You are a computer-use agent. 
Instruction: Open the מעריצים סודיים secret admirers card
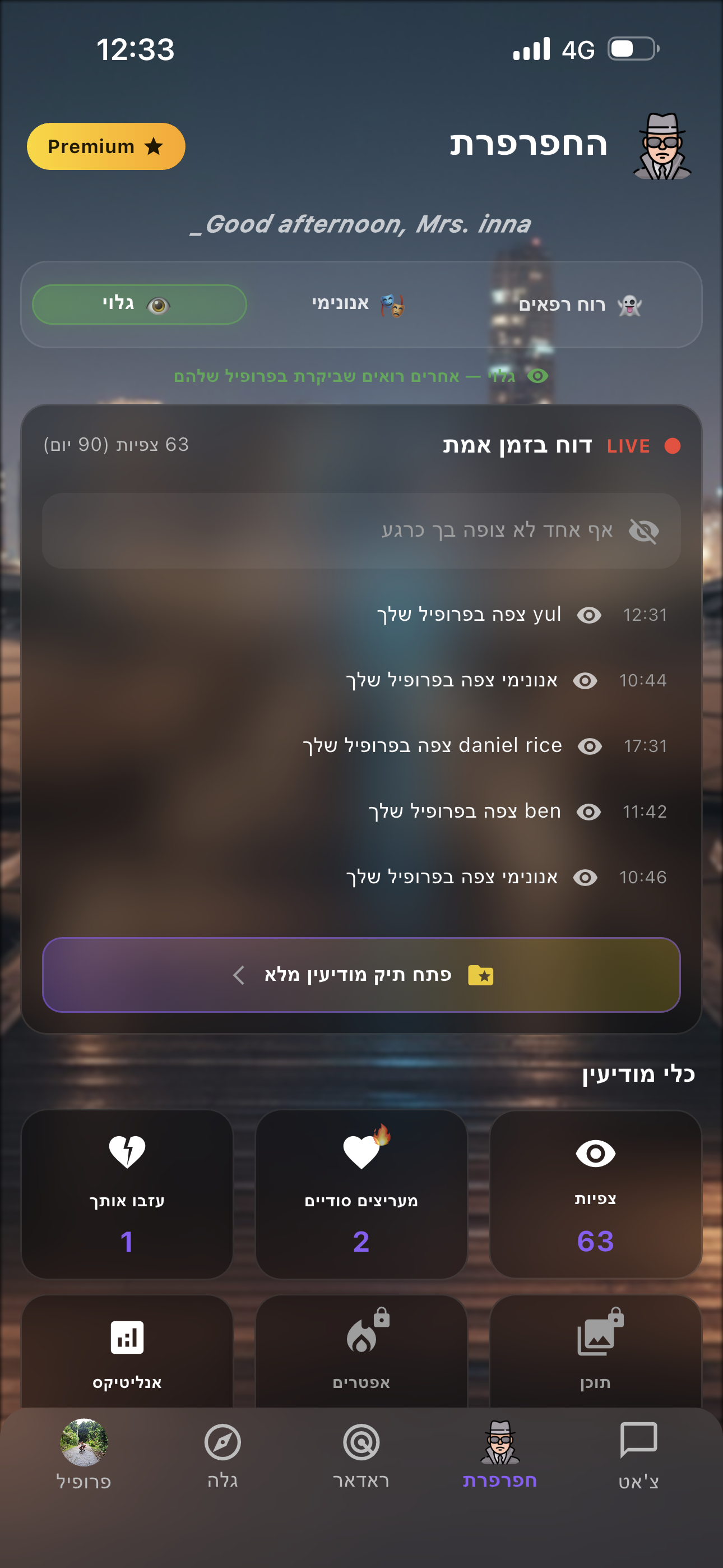click(x=361, y=1193)
